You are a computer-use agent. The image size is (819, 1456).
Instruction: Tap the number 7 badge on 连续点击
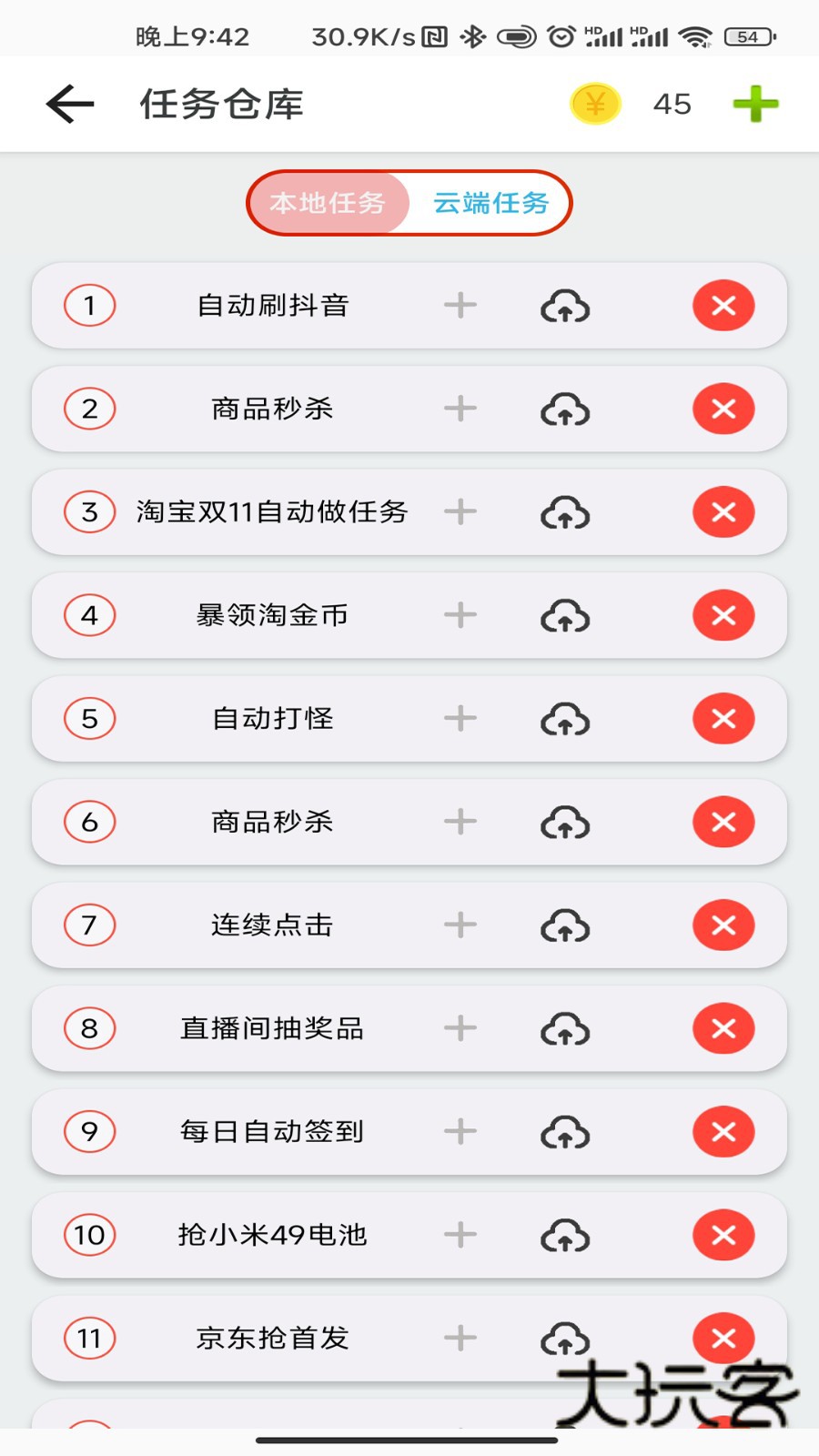pos(88,925)
